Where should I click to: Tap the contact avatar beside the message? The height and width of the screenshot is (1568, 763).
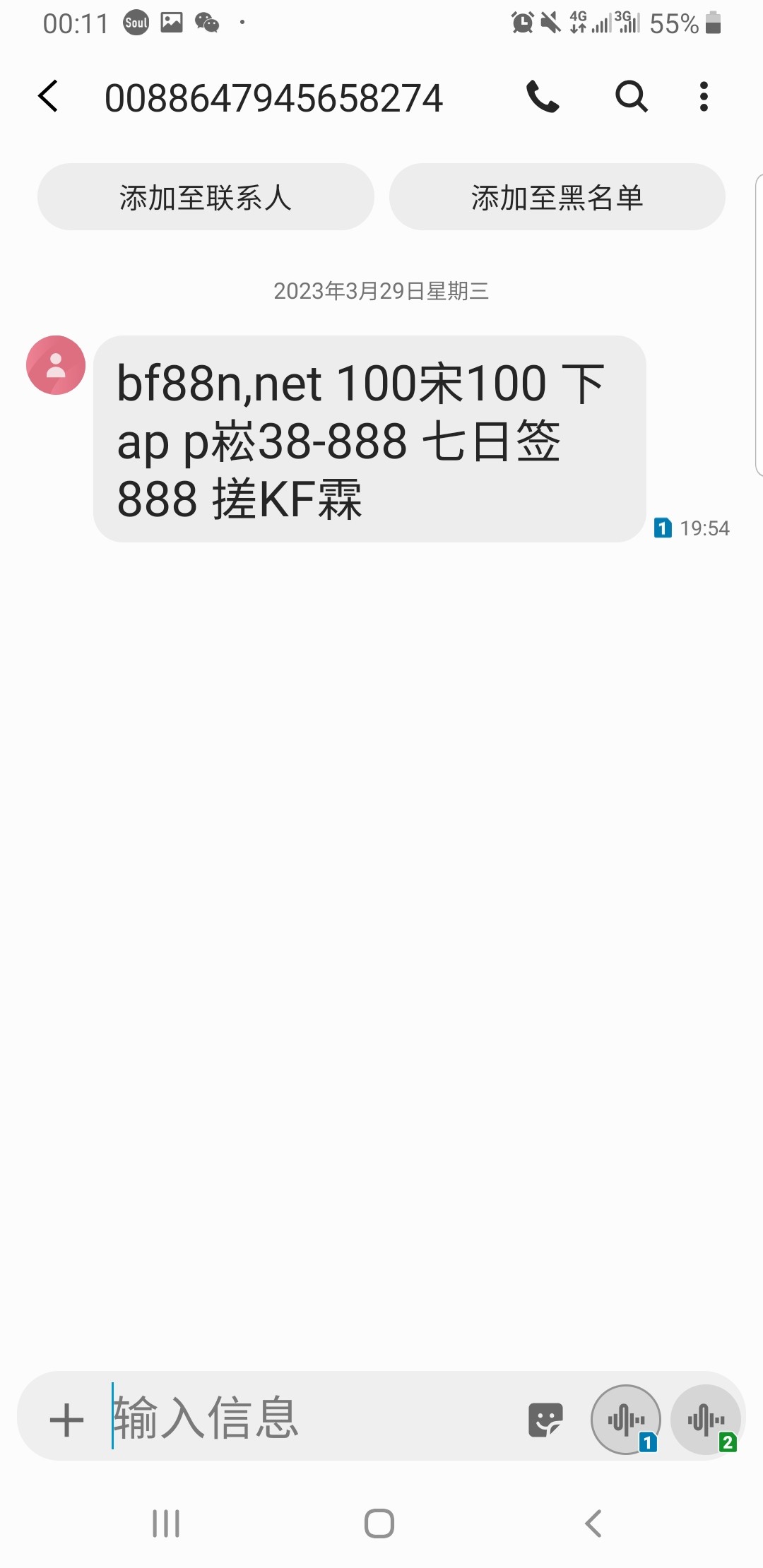[54, 364]
